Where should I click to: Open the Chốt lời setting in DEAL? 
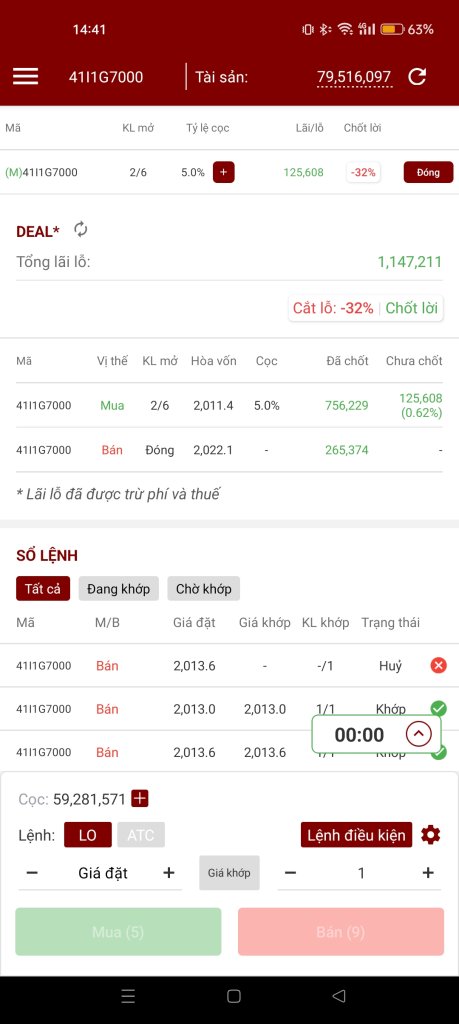tap(411, 308)
